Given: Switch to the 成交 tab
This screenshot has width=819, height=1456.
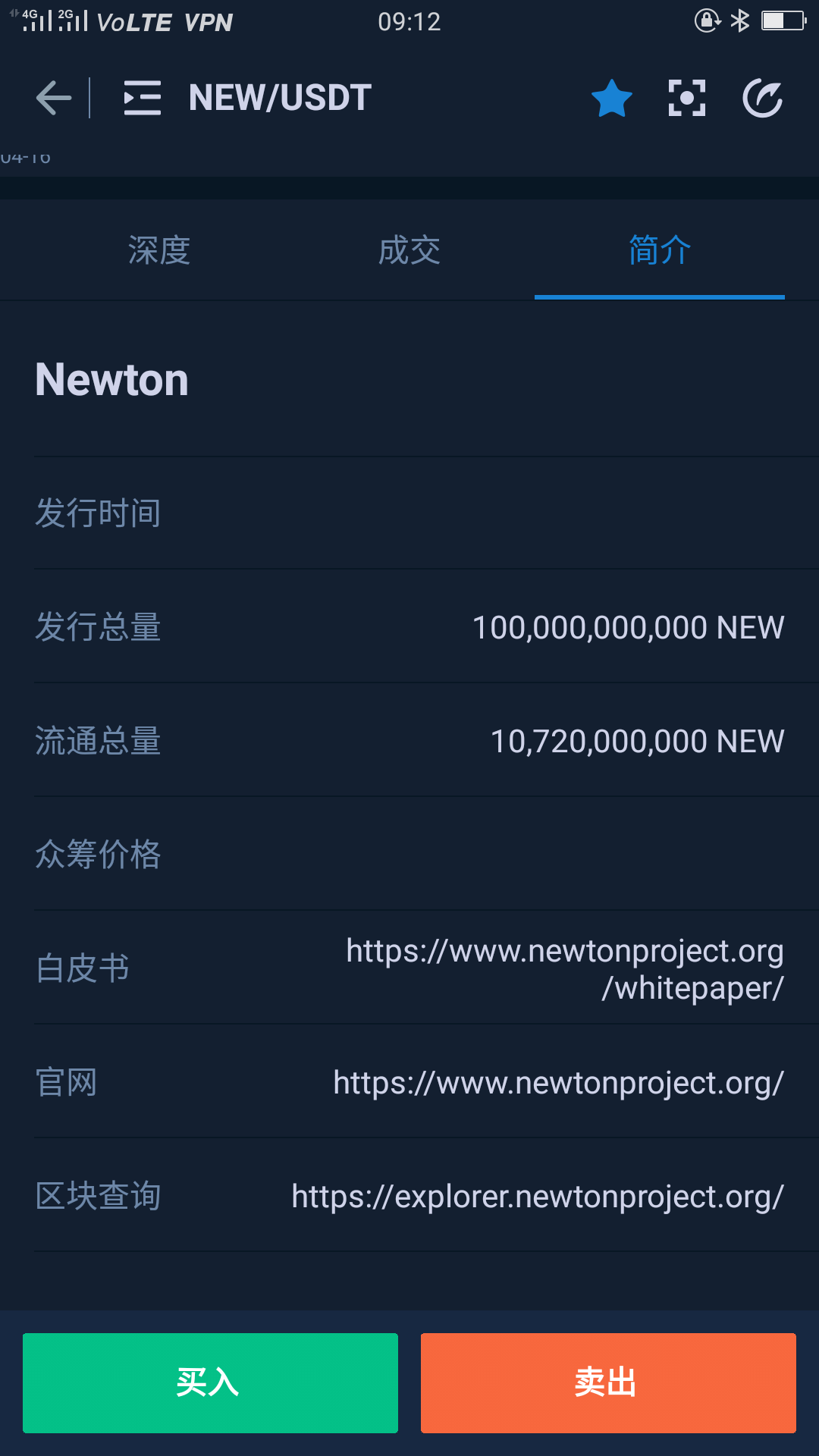Looking at the screenshot, I should (x=409, y=250).
